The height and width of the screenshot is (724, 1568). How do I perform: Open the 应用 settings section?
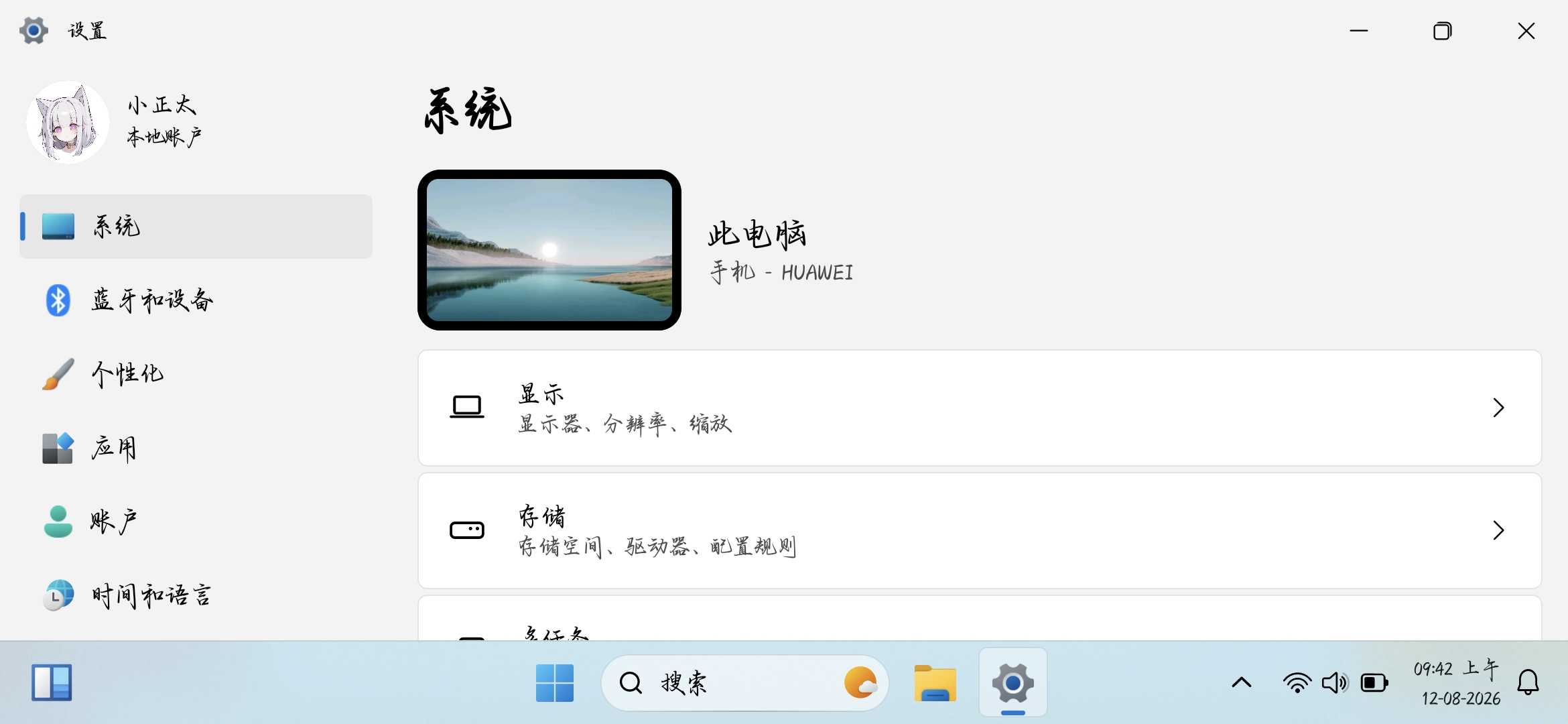coord(196,448)
